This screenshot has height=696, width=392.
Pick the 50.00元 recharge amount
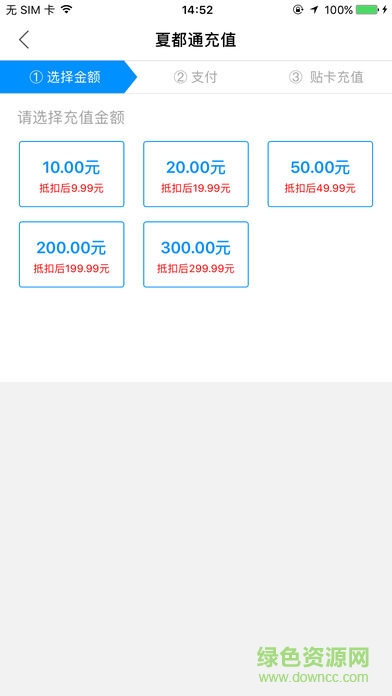tap(320, 174)
